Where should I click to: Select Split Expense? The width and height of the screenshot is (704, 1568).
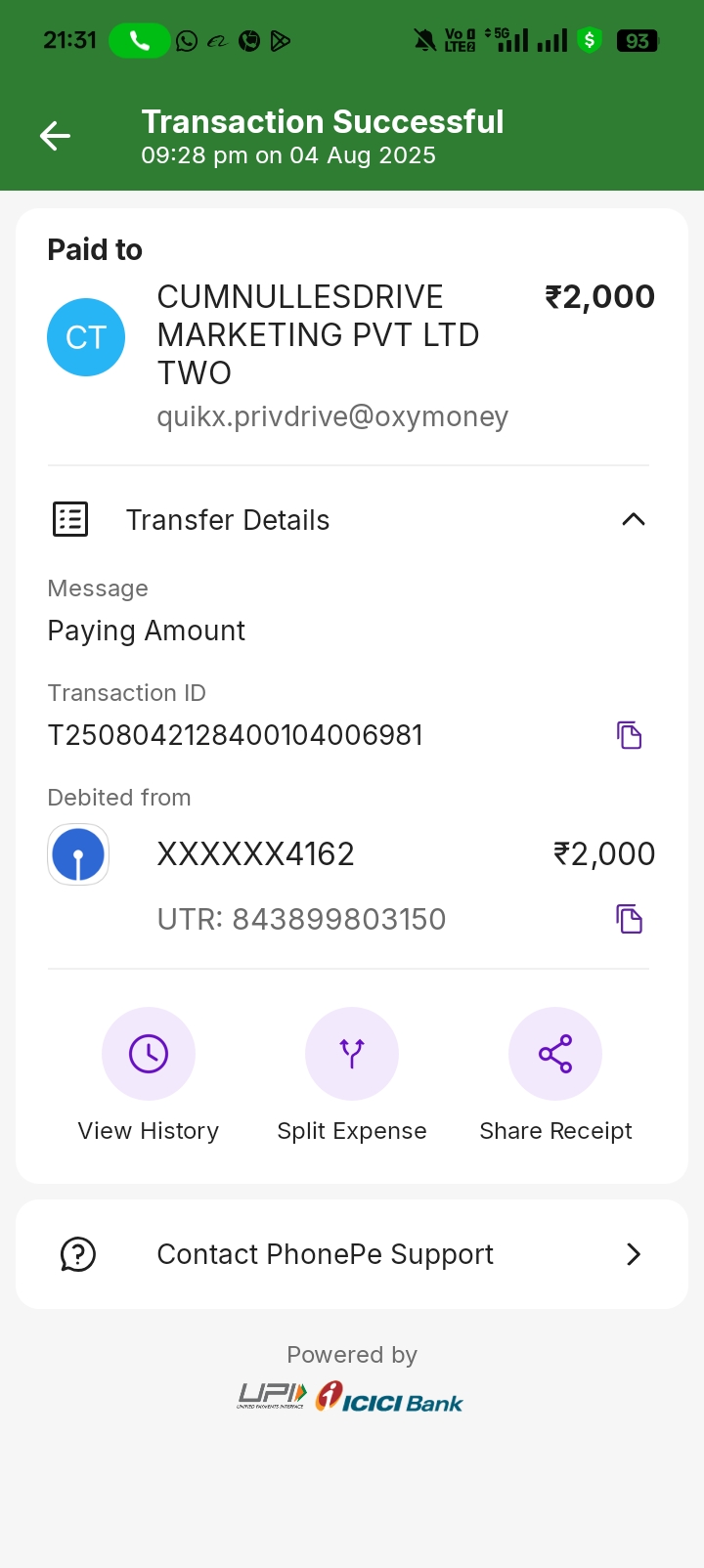coord(352,1054)
